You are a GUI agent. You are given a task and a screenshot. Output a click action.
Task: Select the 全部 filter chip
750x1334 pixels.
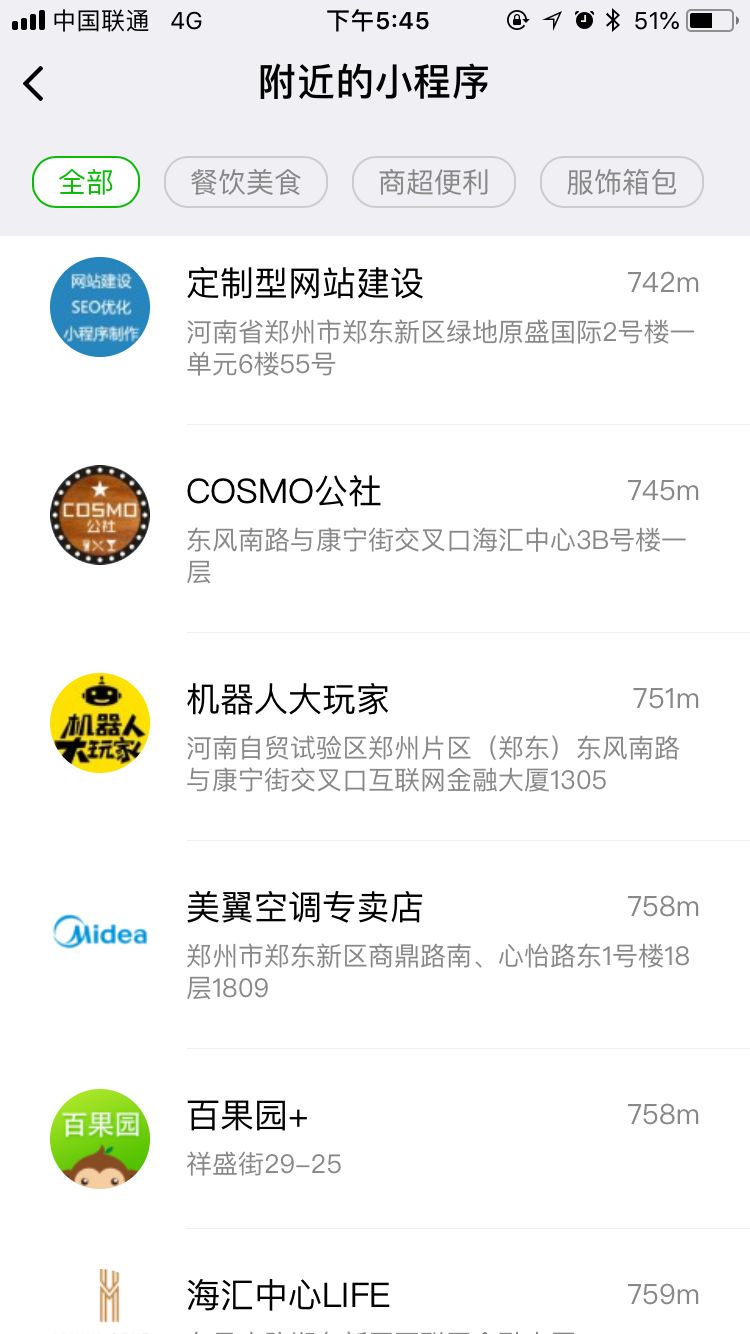pos(86,182)
